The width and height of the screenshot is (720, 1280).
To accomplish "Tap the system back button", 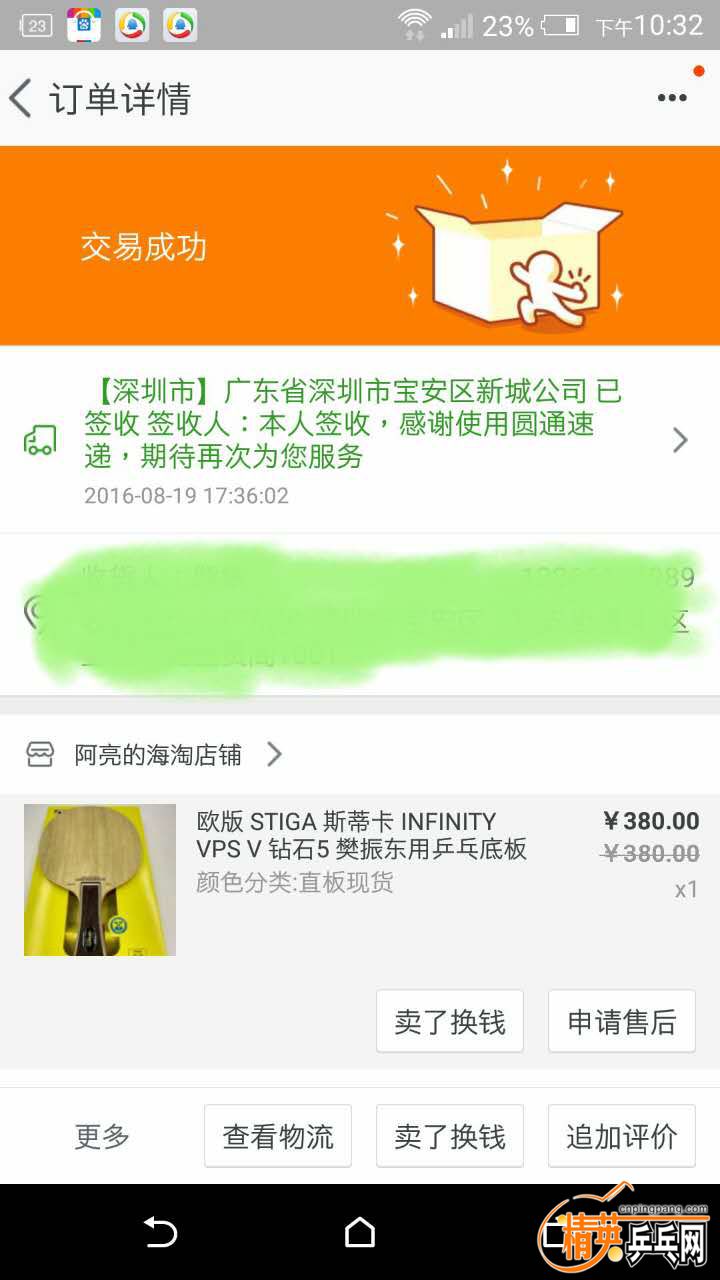I will point(160,1232).
